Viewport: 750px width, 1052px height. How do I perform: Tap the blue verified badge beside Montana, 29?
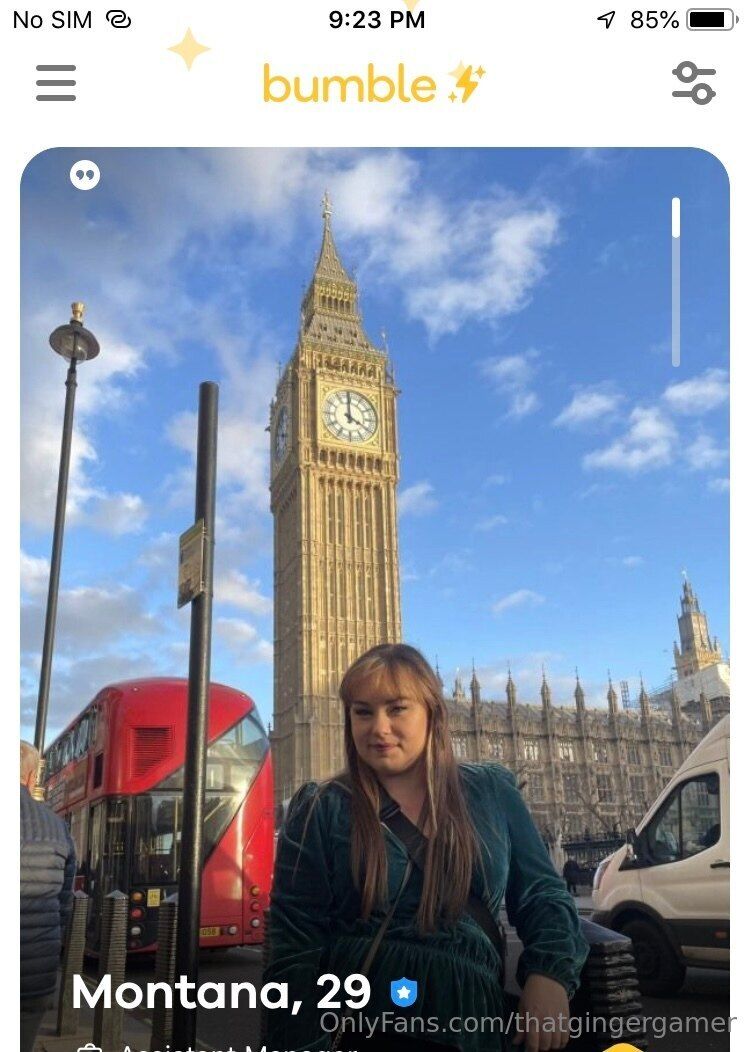click(403, 993)
